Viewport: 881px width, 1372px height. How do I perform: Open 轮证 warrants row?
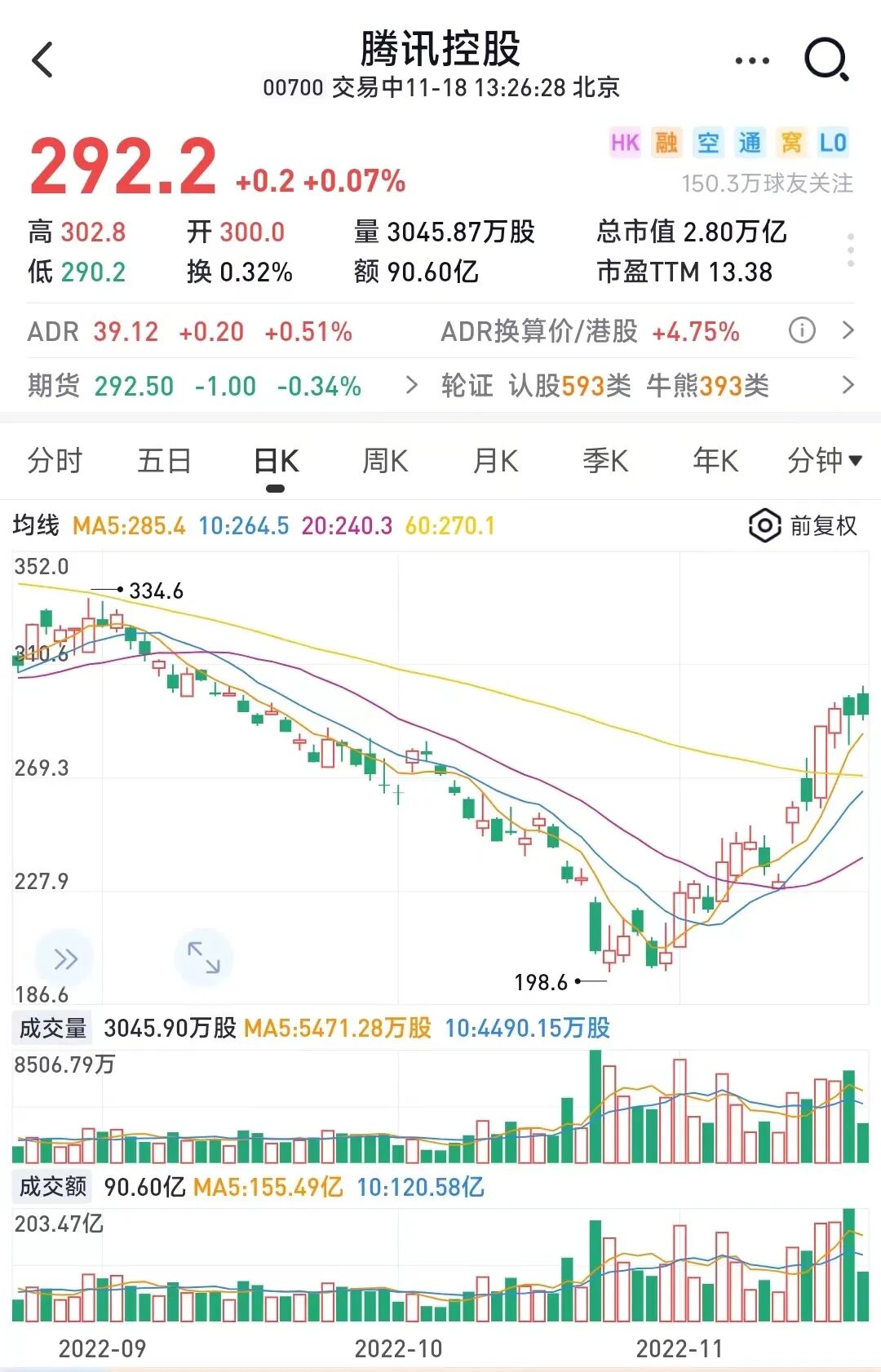(x=644, y=386)
